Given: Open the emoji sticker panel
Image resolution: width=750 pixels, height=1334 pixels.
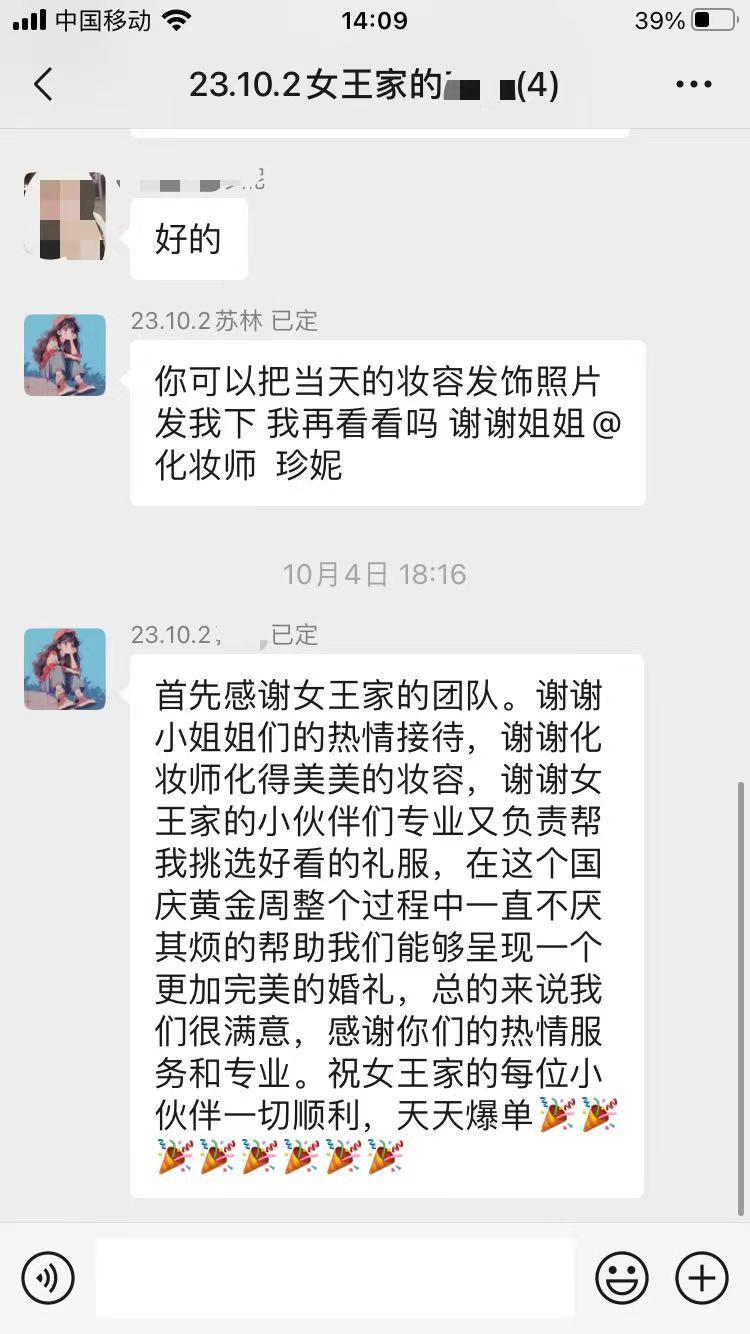Looking at the screenshot, I should pos(622,1278).
